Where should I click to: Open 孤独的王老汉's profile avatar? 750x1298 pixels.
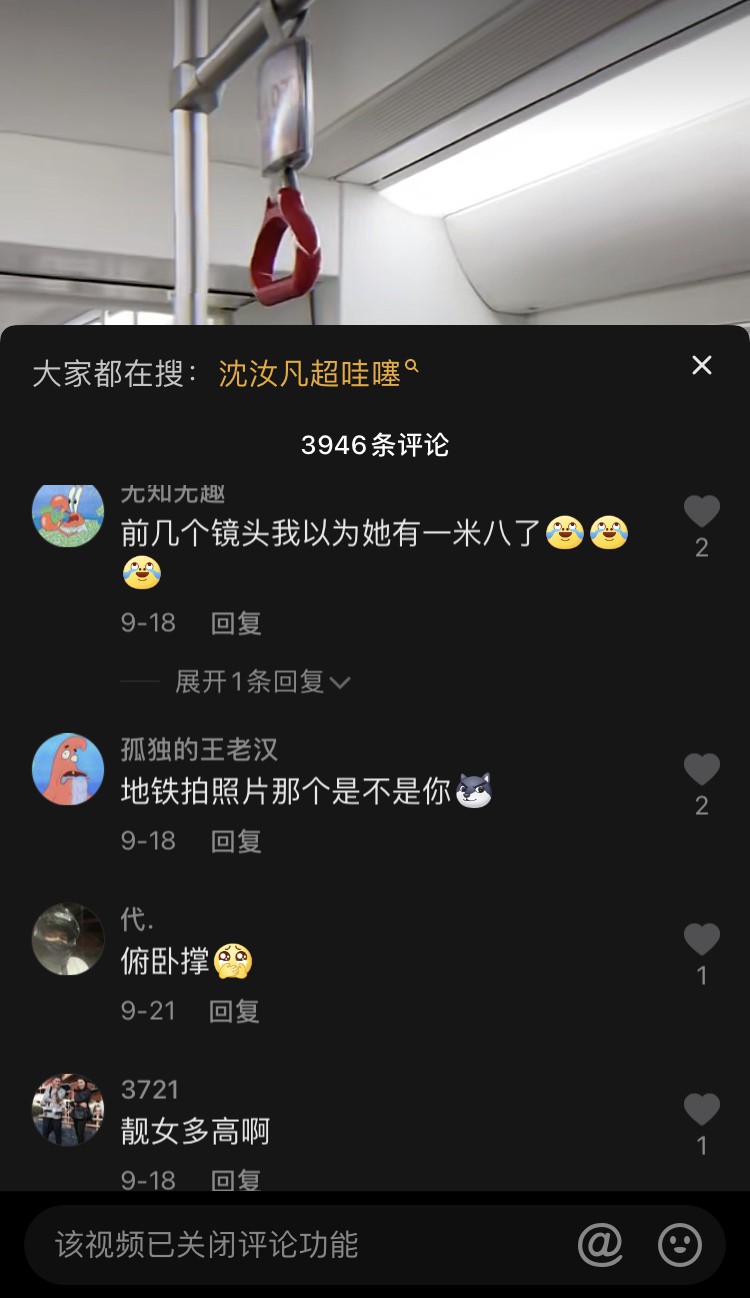click(68, 769)
